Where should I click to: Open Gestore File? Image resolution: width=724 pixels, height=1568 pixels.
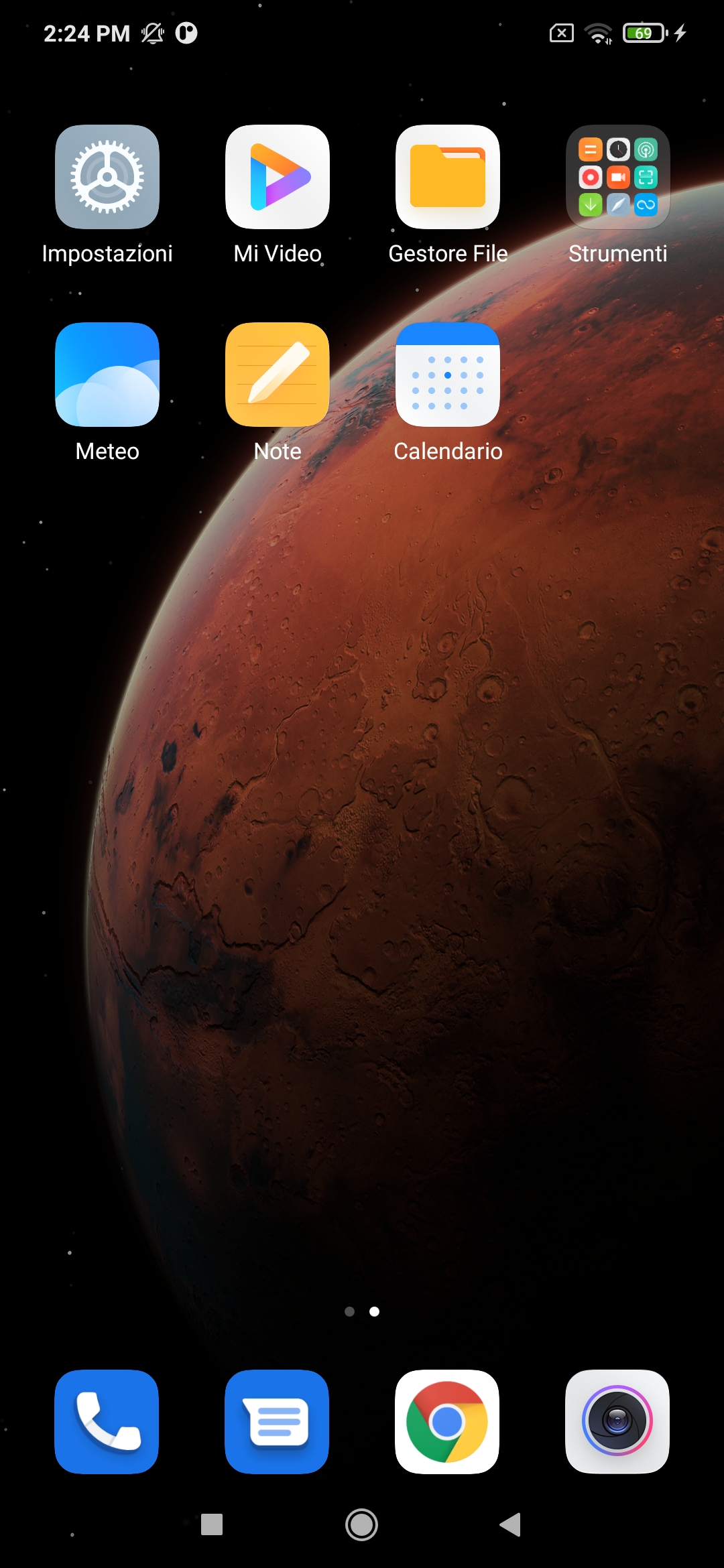[448, 177]
